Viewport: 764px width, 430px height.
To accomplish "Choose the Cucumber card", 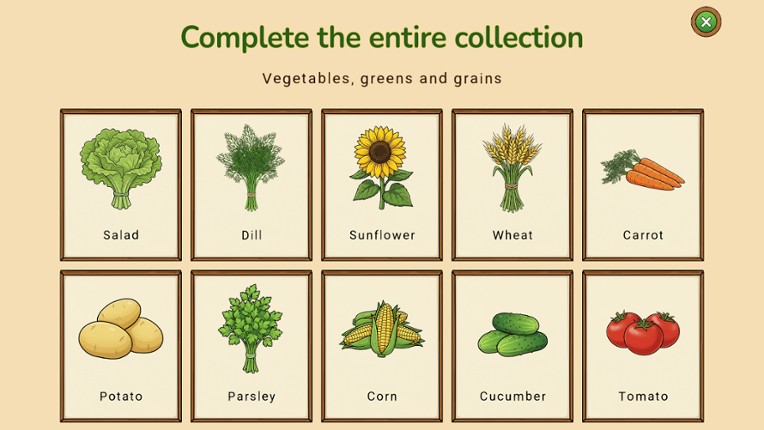I will 512,345.
